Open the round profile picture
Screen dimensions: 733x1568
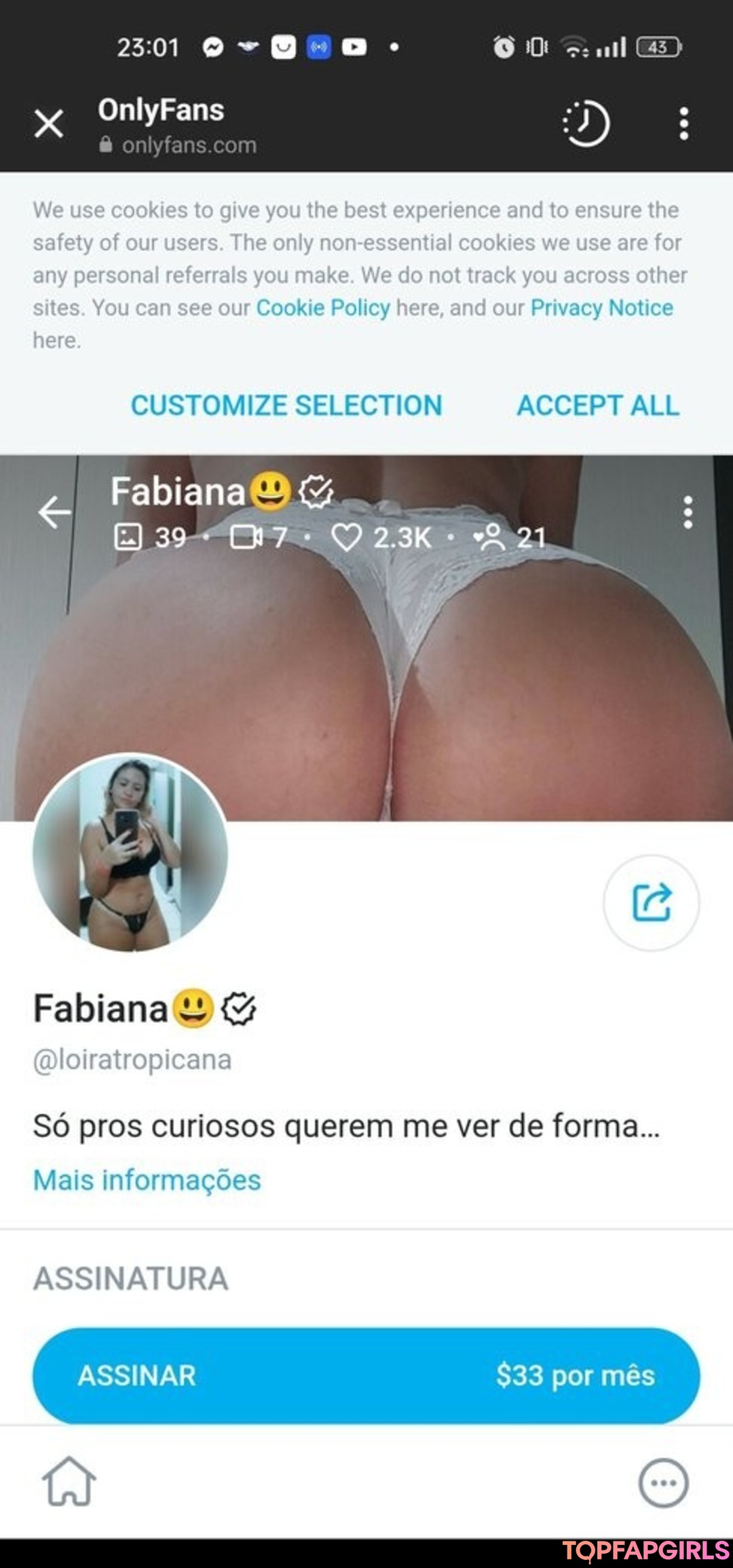point(130,852)
